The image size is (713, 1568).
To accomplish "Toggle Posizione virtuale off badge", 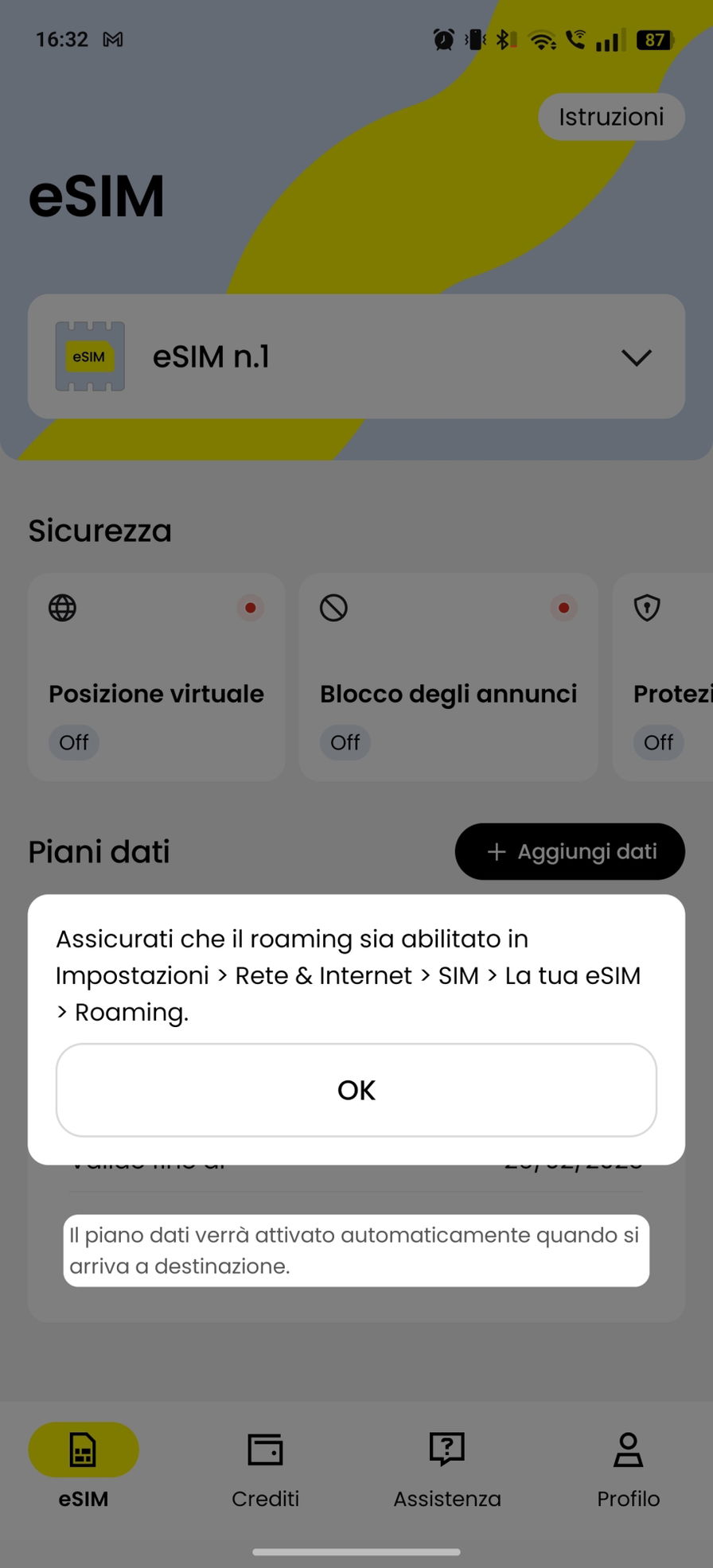I will [x=73, y=742].
